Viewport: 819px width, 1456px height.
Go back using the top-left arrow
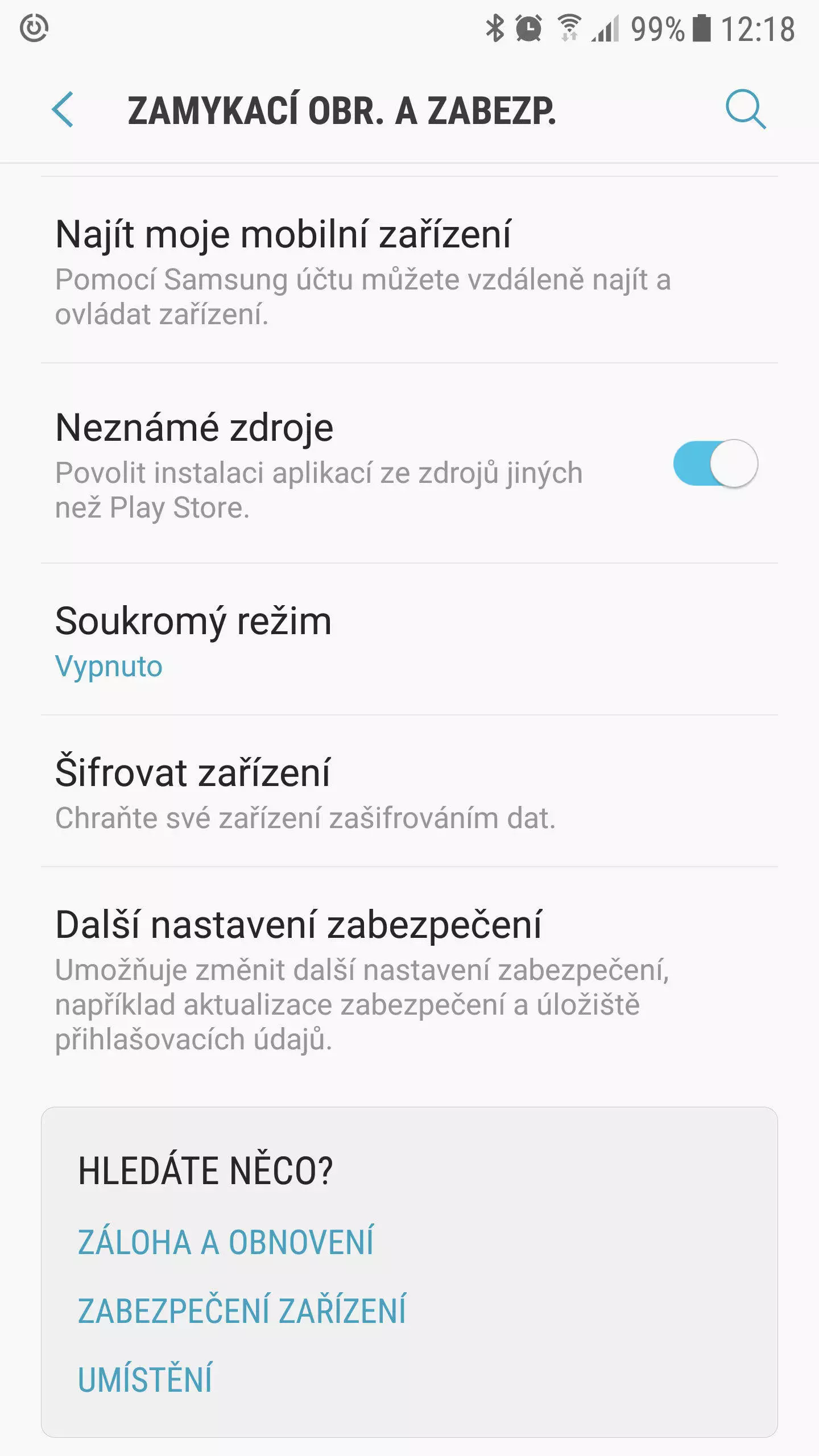point(62,109)
